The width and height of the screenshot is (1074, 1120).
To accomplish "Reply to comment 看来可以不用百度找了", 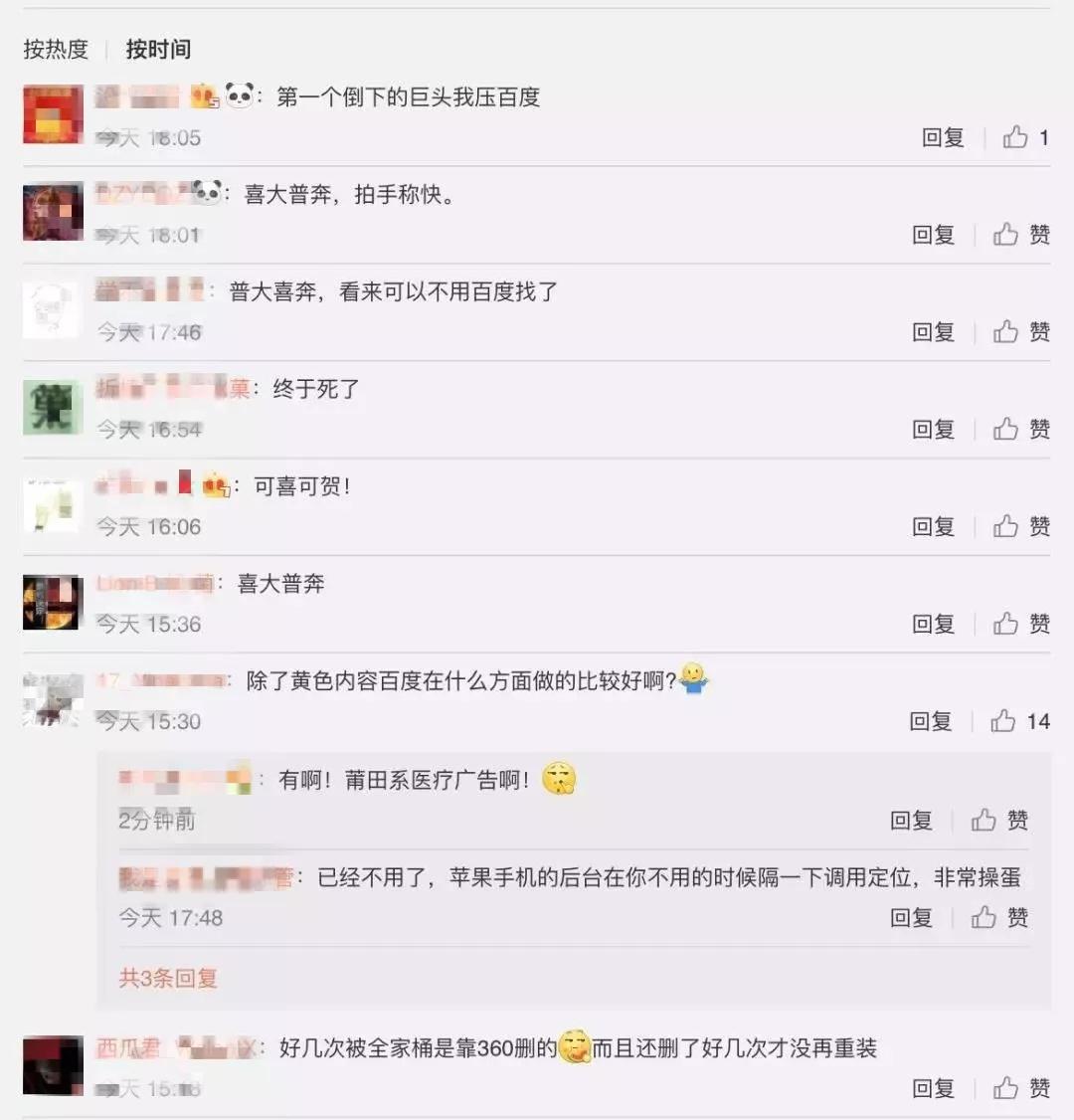I will point(933,332).
